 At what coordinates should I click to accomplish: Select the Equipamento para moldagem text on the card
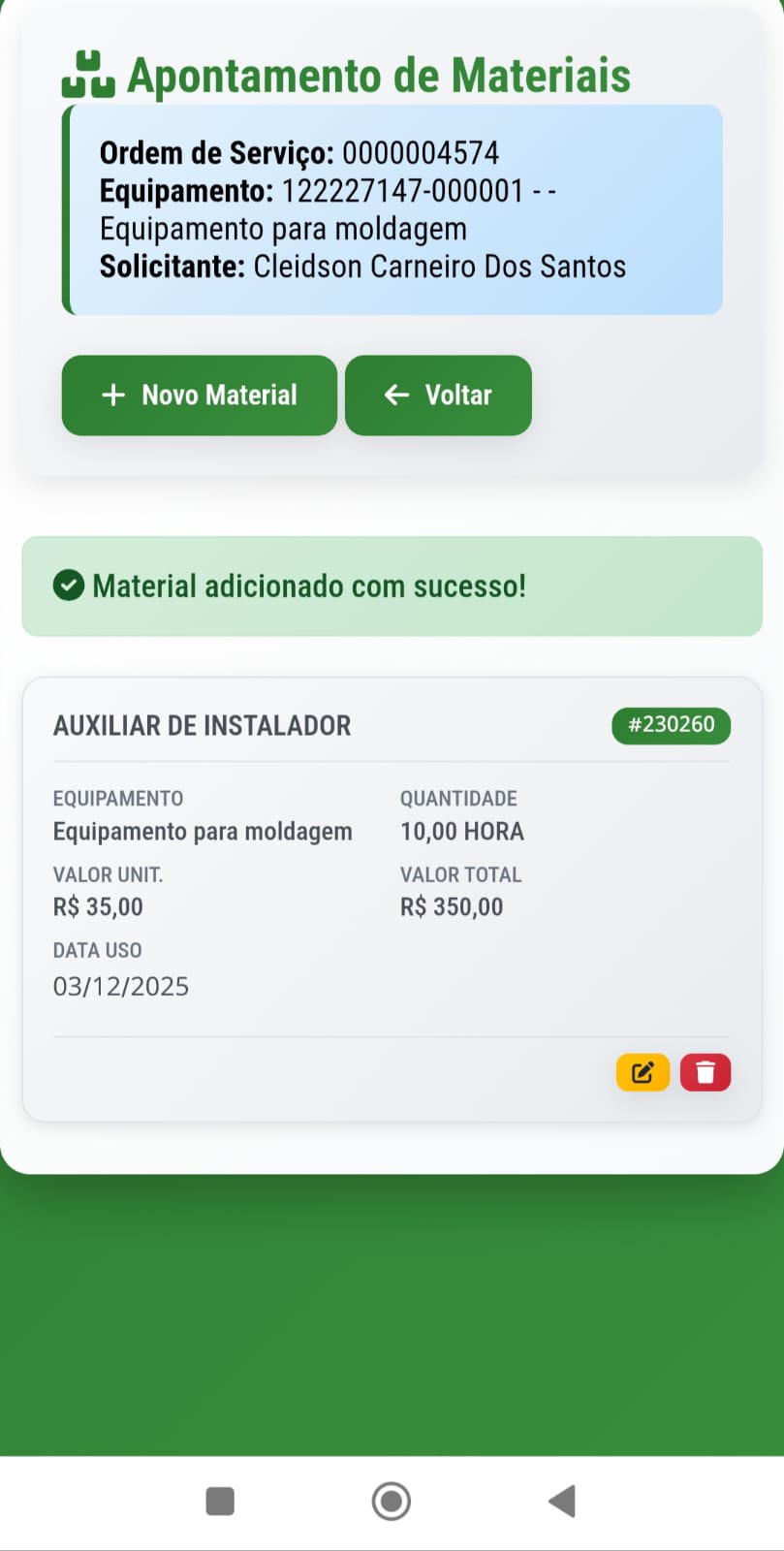[x=203, y=831]
